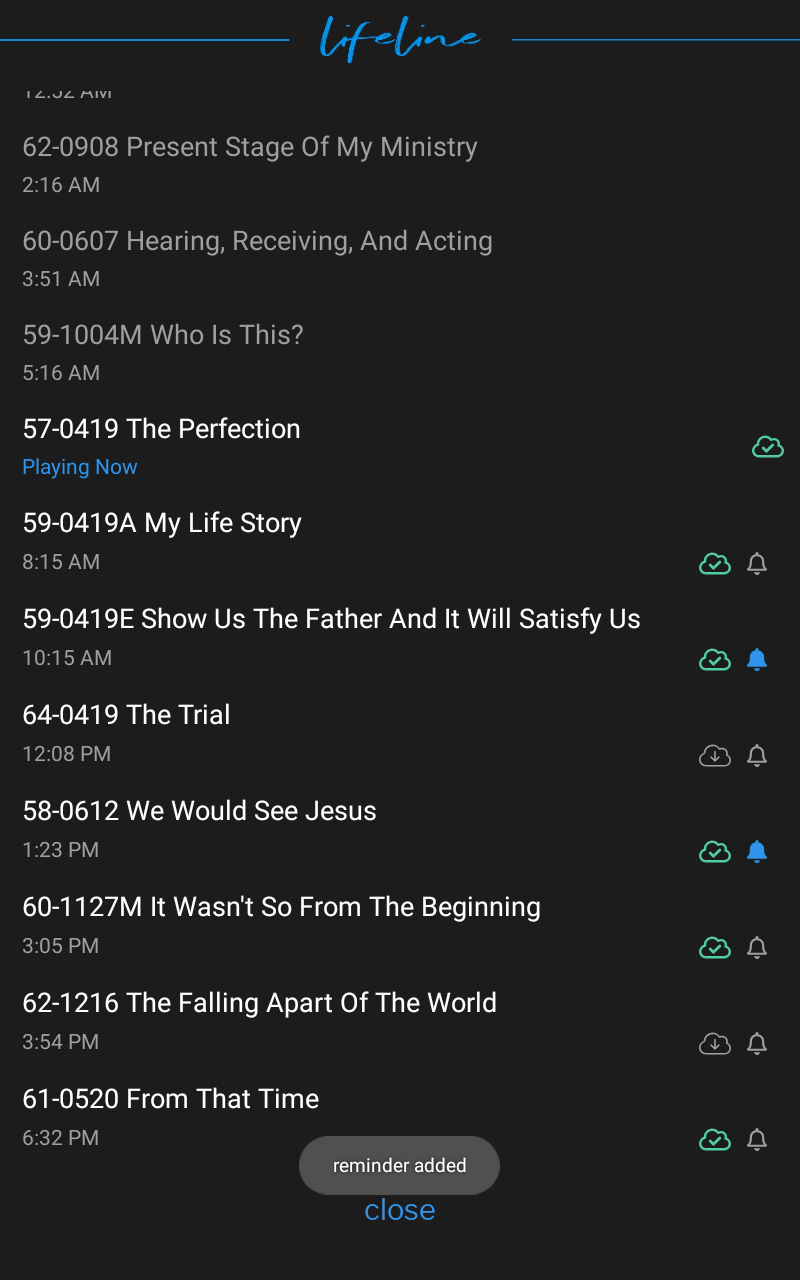Open 57-0419 The Perfection playing now
800x1280 pixels.
(x=400, y=446)
